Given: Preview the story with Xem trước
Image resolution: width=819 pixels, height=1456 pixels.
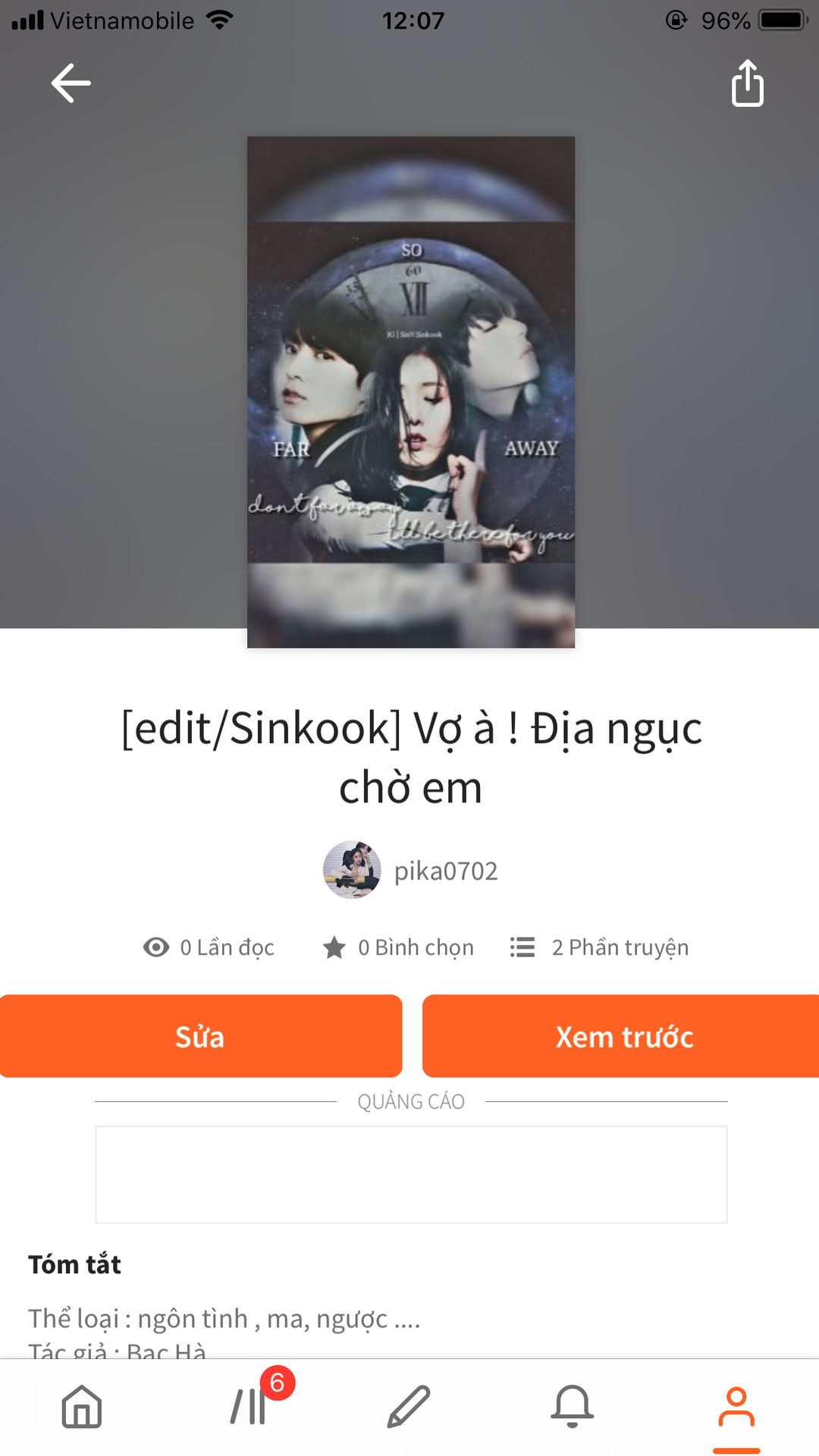Looking at the screenshot, I should (x=622, y=1036).
